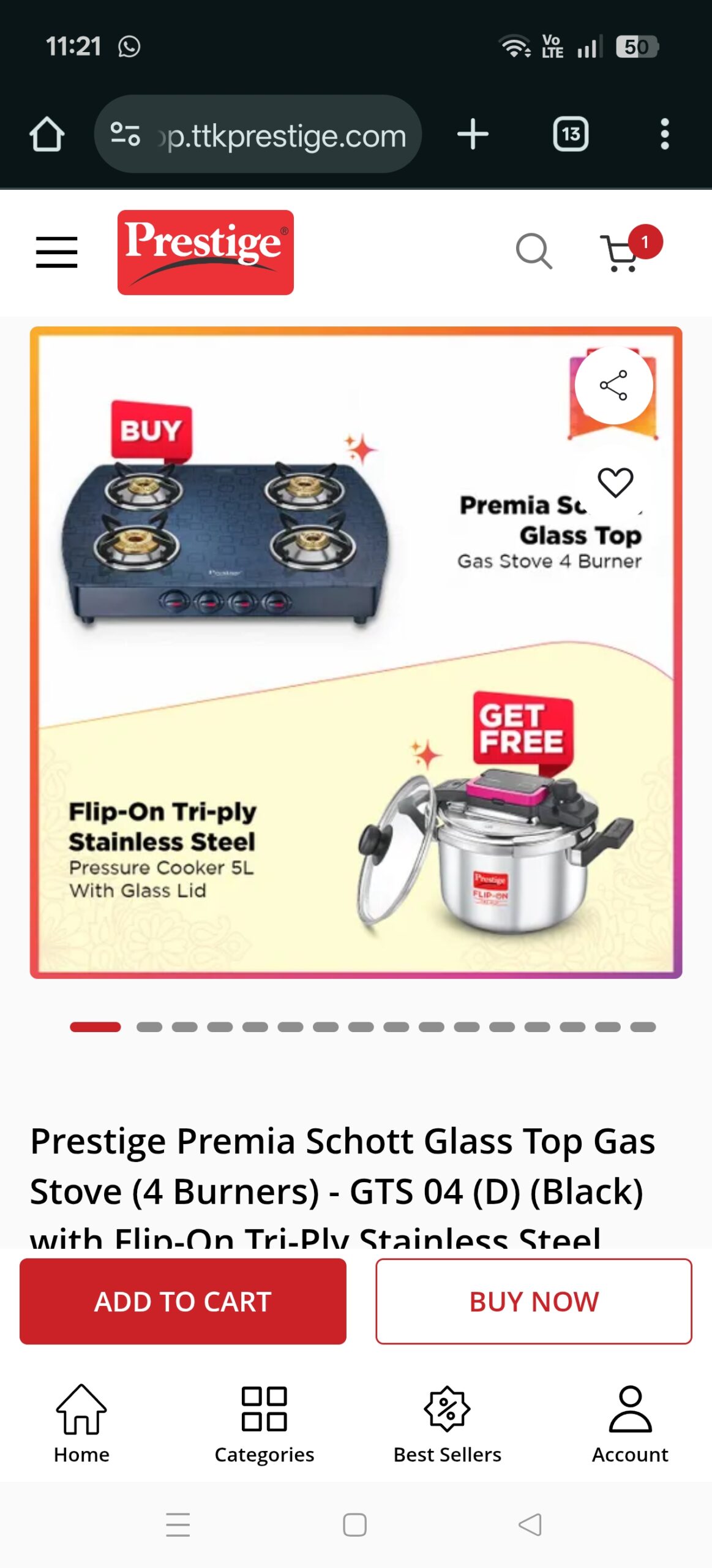Open the hamburger menu
The height and width of the screenshot is (1568, 712).
click(56, 252)
